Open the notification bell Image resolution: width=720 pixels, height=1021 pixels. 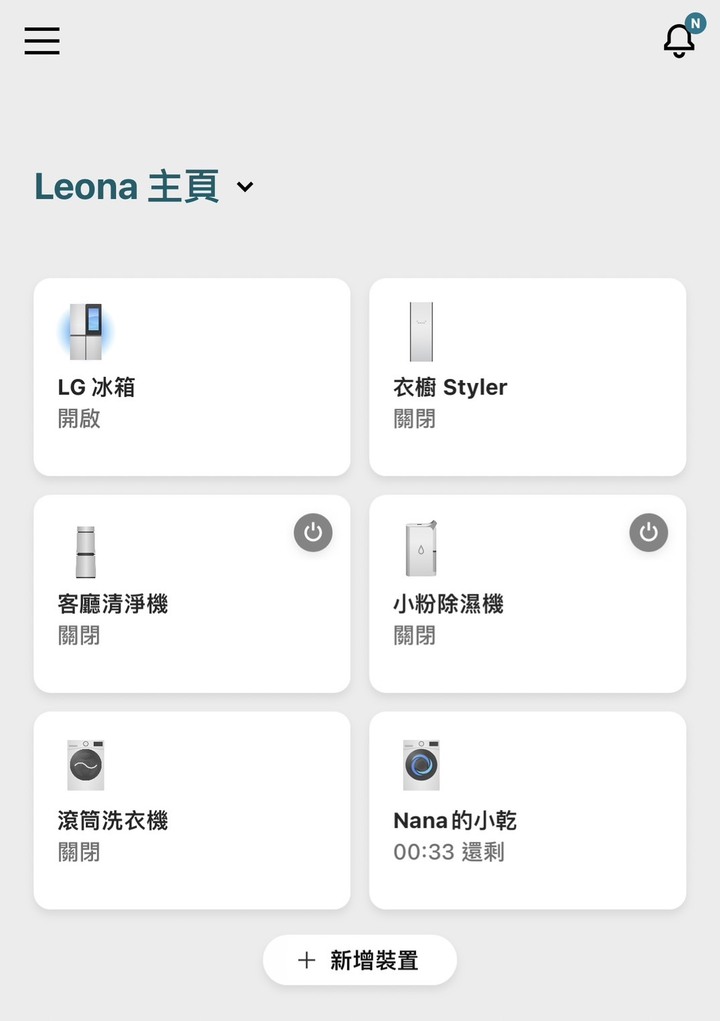pyautogui.click(x=679, y=41)
